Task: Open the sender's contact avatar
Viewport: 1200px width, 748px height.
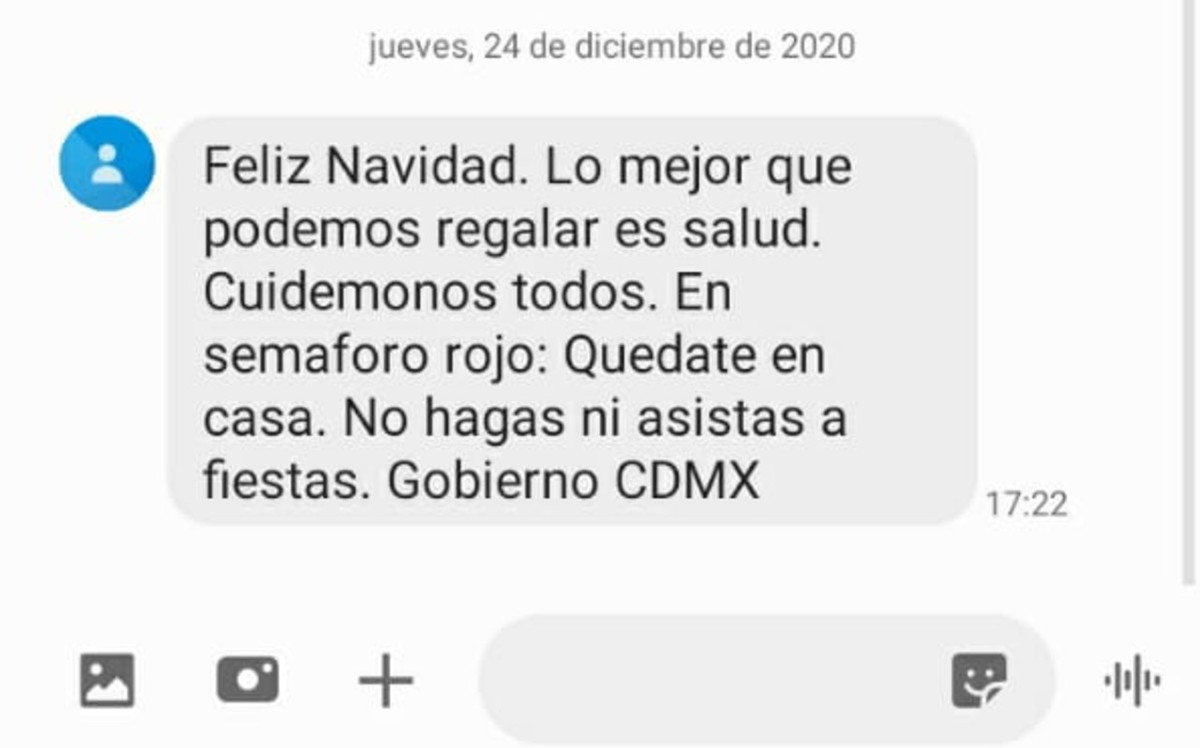Action: click(107, 163)
